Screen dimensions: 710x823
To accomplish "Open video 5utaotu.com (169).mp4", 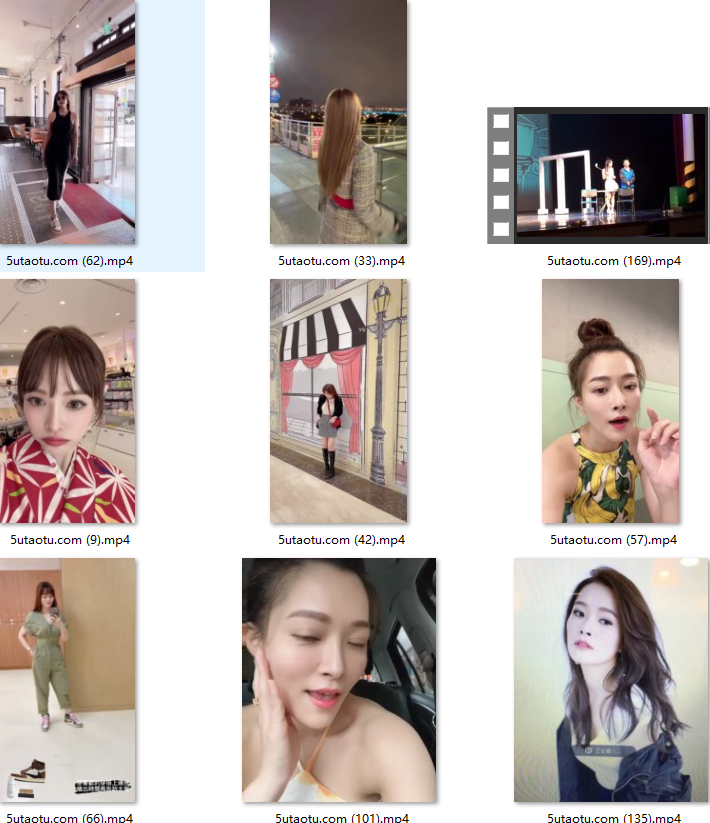I will 598,175.
